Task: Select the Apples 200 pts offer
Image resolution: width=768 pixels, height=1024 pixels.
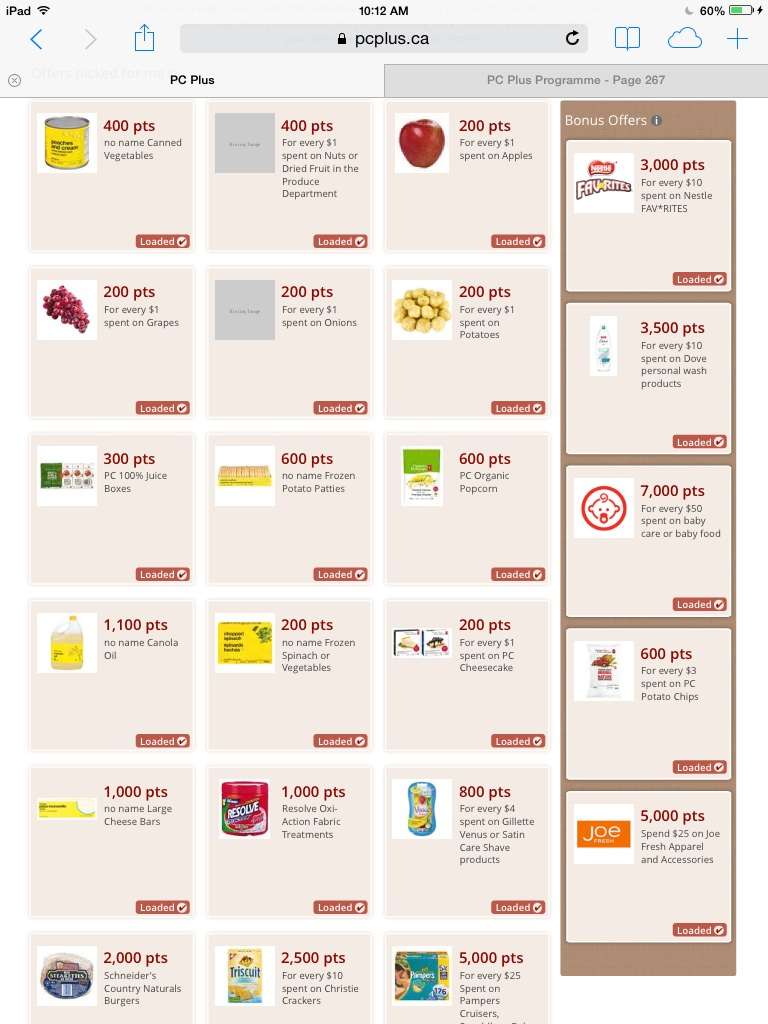Action: [467, 176]
